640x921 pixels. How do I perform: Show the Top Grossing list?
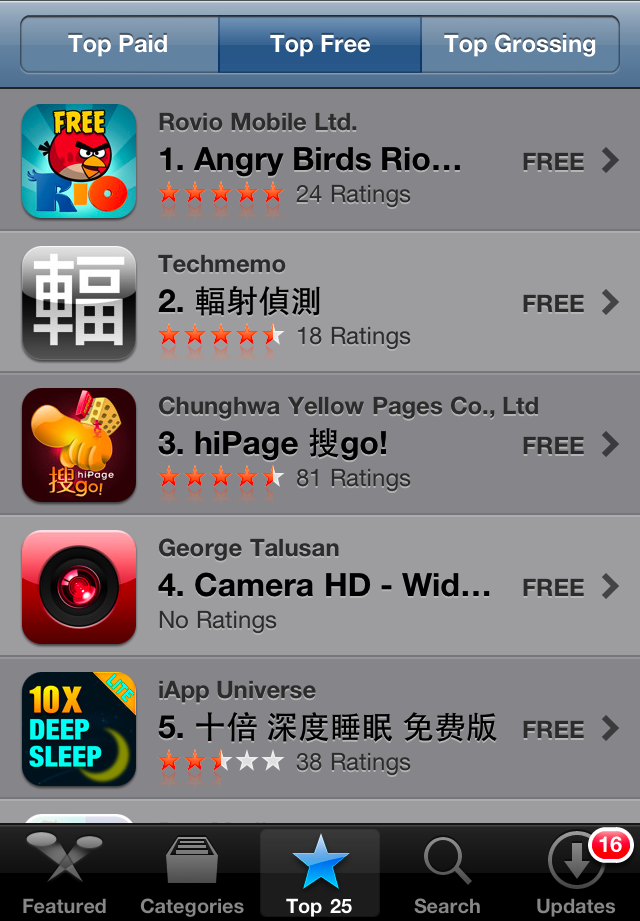coord(519,45)
